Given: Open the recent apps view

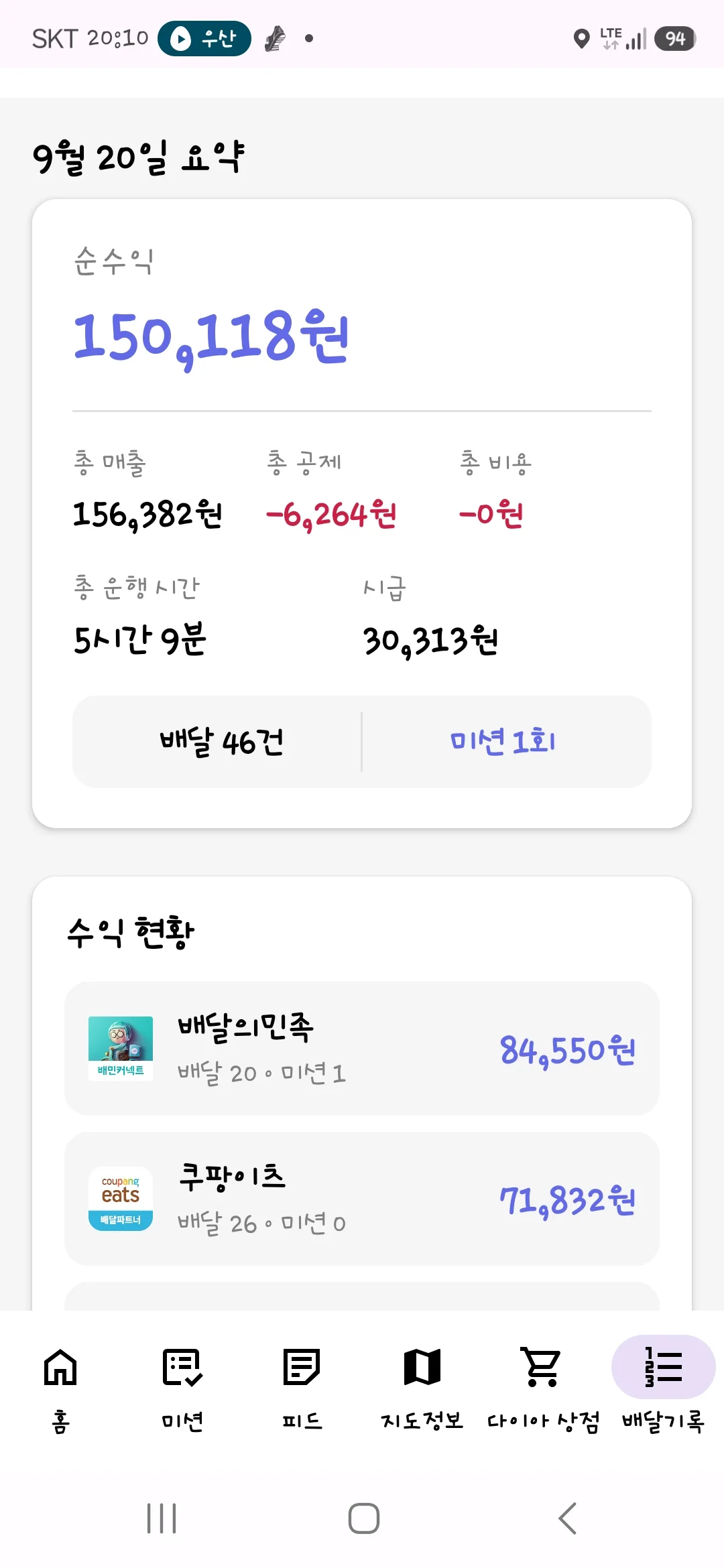Looking at the screenshot, I should coord(162,1518).
